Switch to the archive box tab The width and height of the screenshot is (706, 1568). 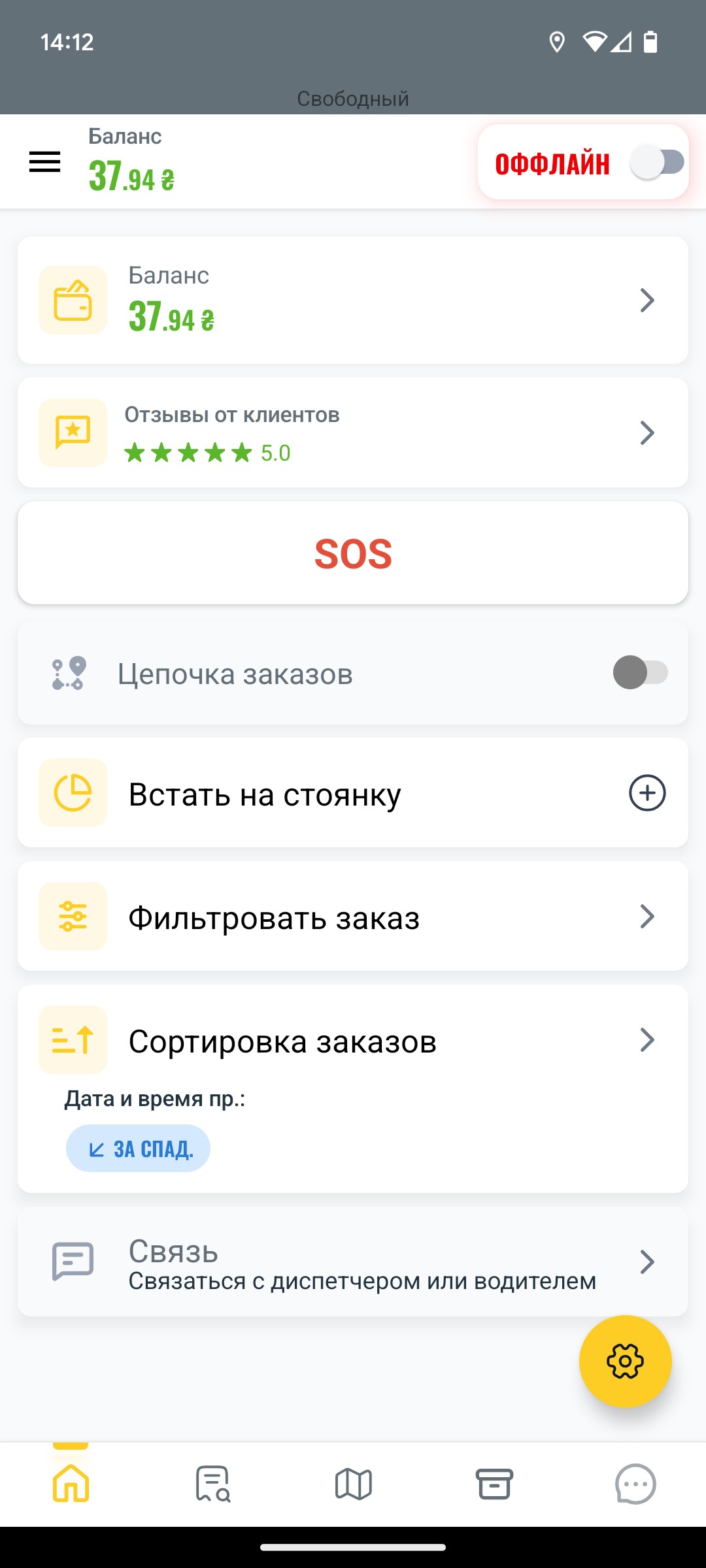click(494, 1484)
